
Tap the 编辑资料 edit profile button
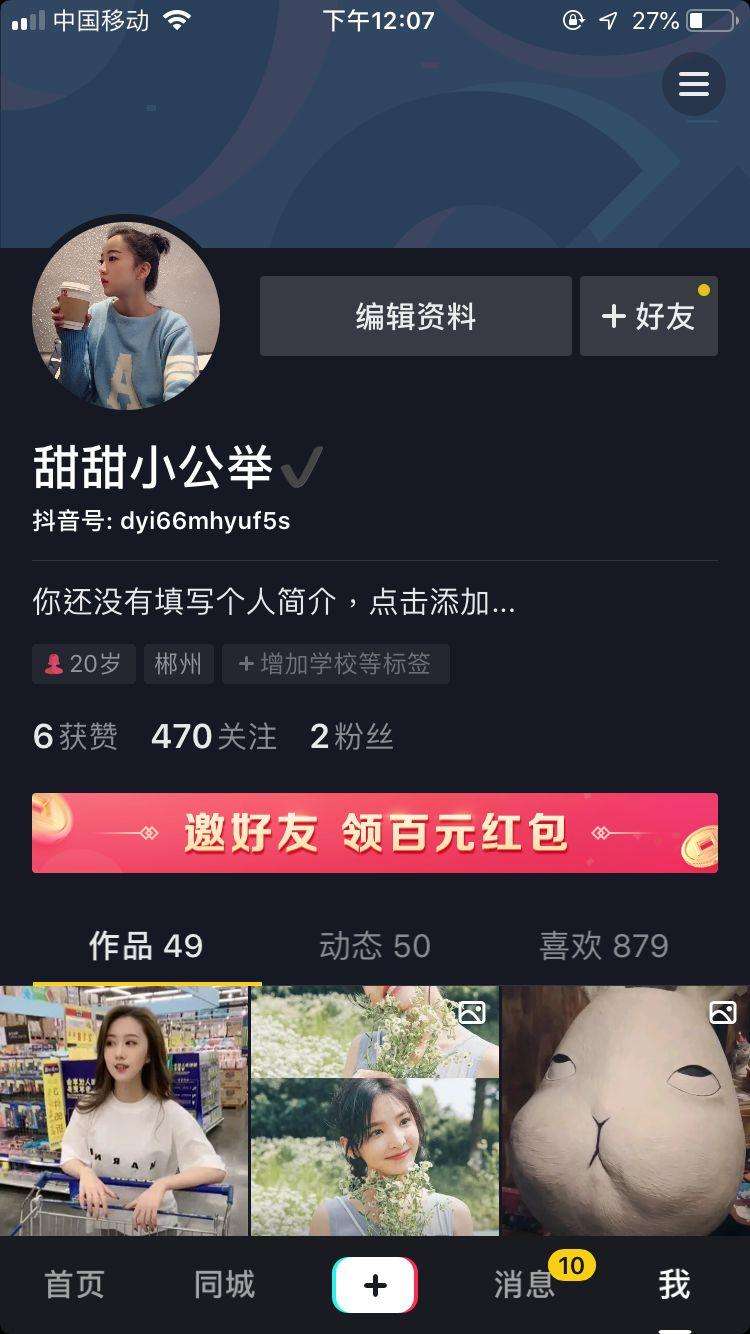pos(415,316)
